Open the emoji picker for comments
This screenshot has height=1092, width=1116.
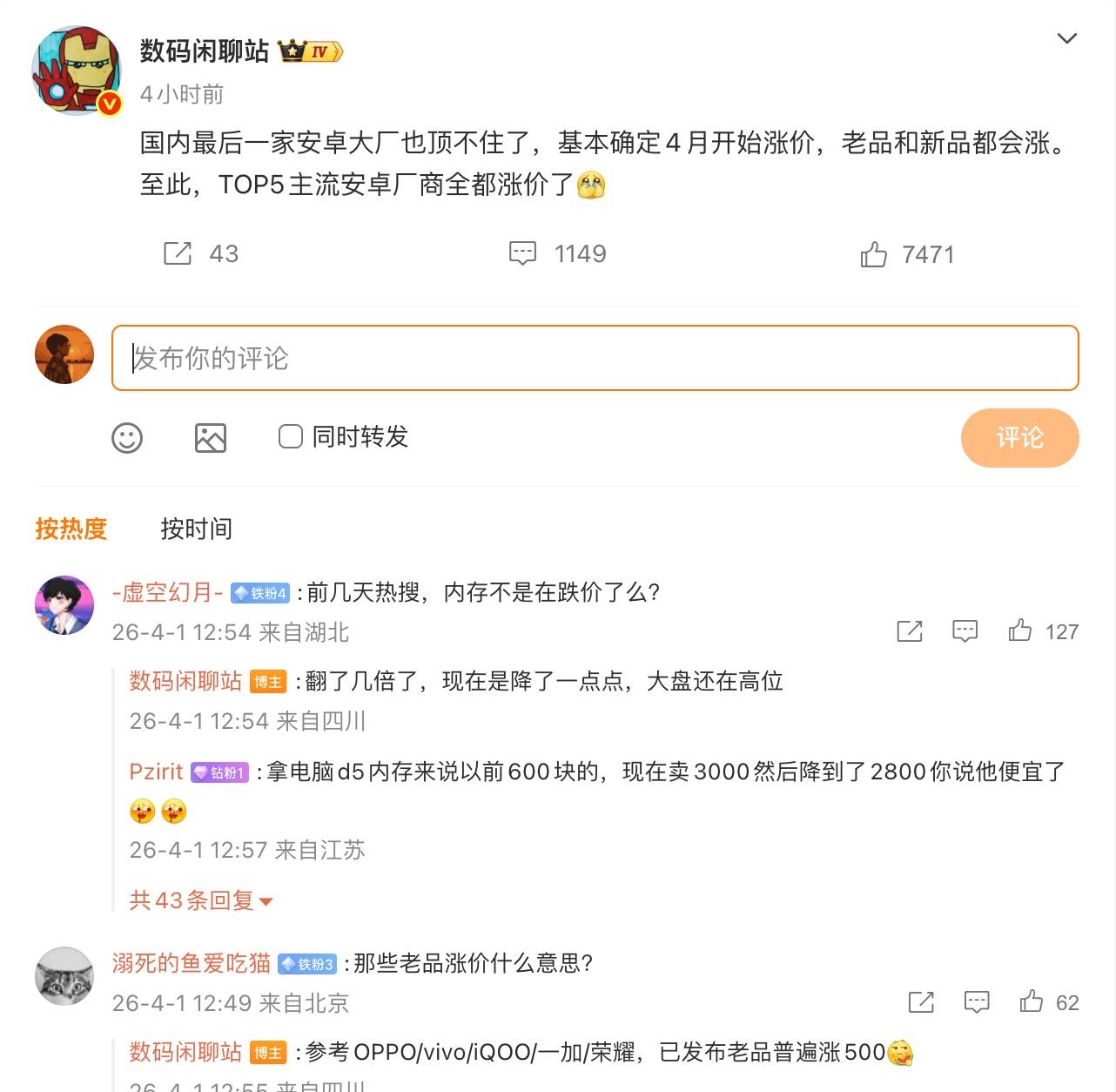point(127,437)
